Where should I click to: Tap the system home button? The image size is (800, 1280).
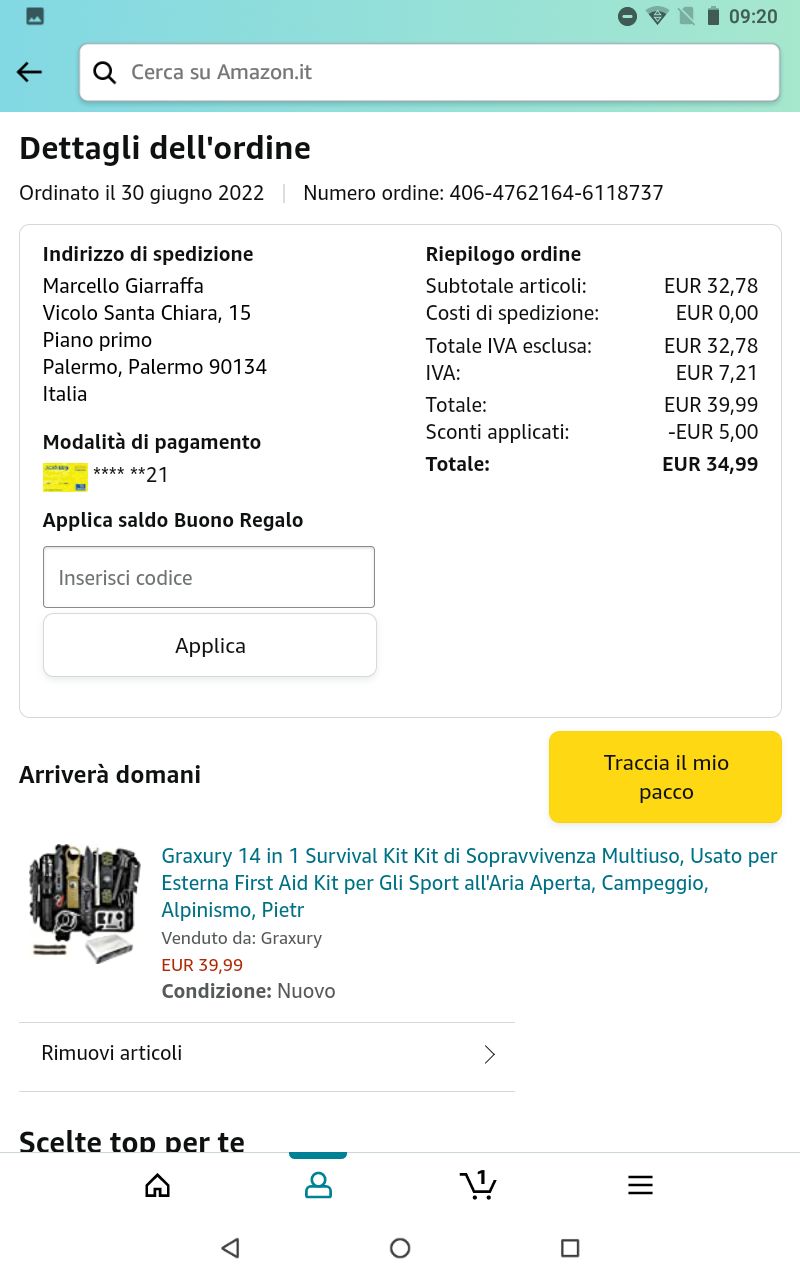coord(400,1248)
